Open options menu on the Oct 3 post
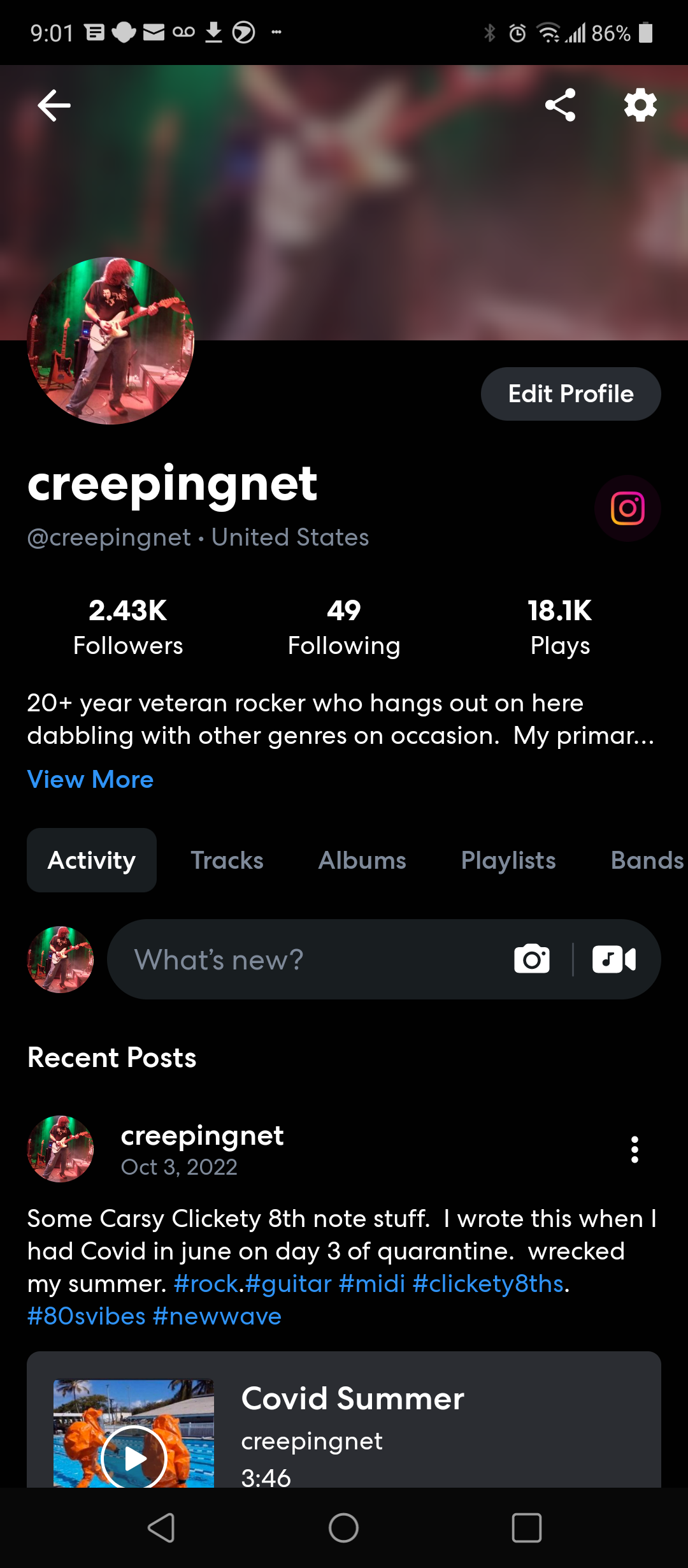 click(634, 1149)
